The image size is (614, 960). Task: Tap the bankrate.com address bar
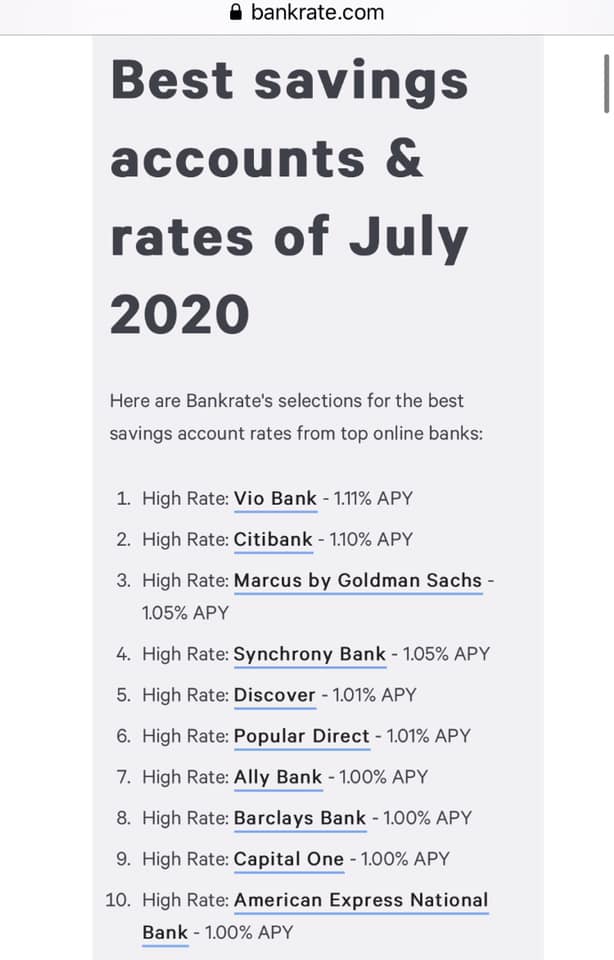307,13
